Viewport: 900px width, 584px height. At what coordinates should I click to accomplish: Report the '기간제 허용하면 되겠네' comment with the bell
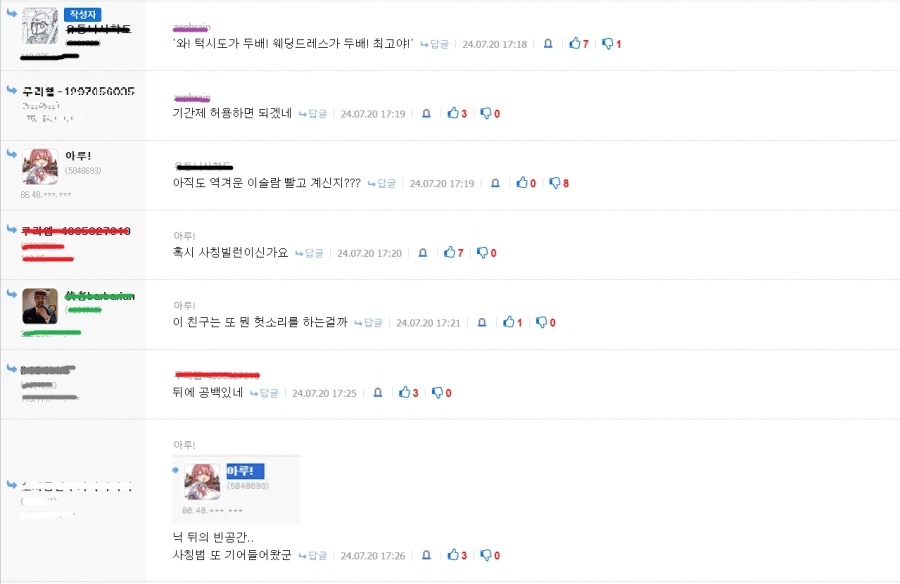click(426, 114)
